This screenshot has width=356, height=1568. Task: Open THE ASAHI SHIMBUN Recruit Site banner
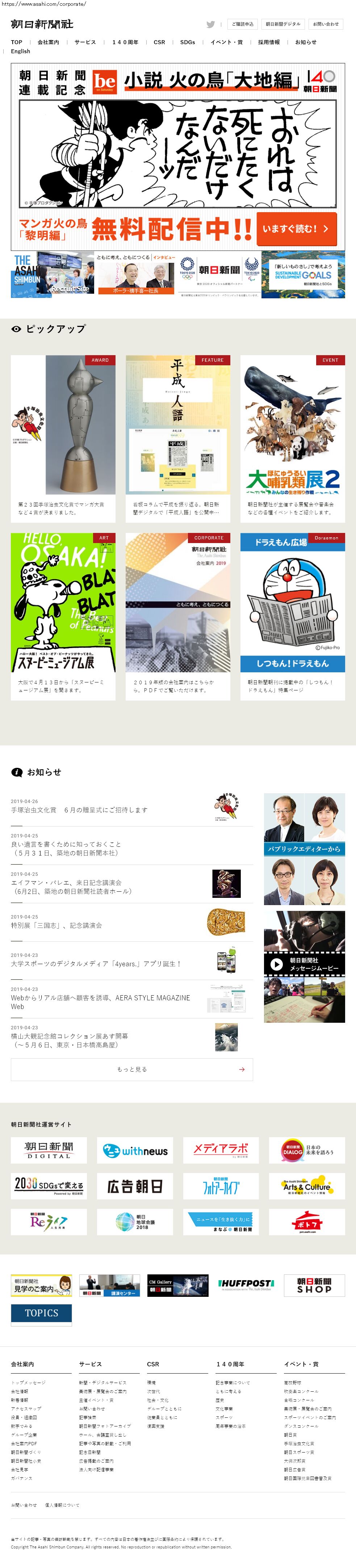tap(53, 274)
